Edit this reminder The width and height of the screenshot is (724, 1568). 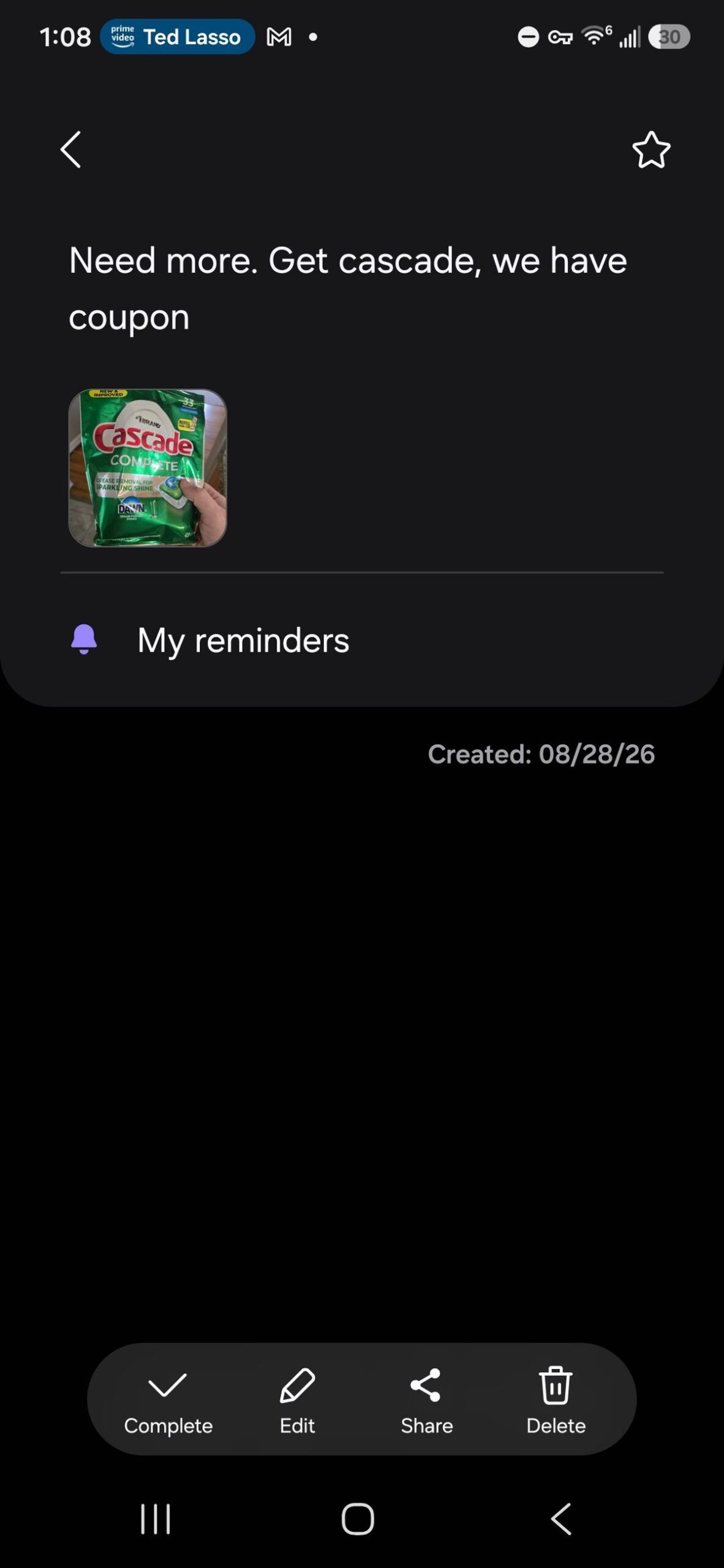tap(297, 1400)
